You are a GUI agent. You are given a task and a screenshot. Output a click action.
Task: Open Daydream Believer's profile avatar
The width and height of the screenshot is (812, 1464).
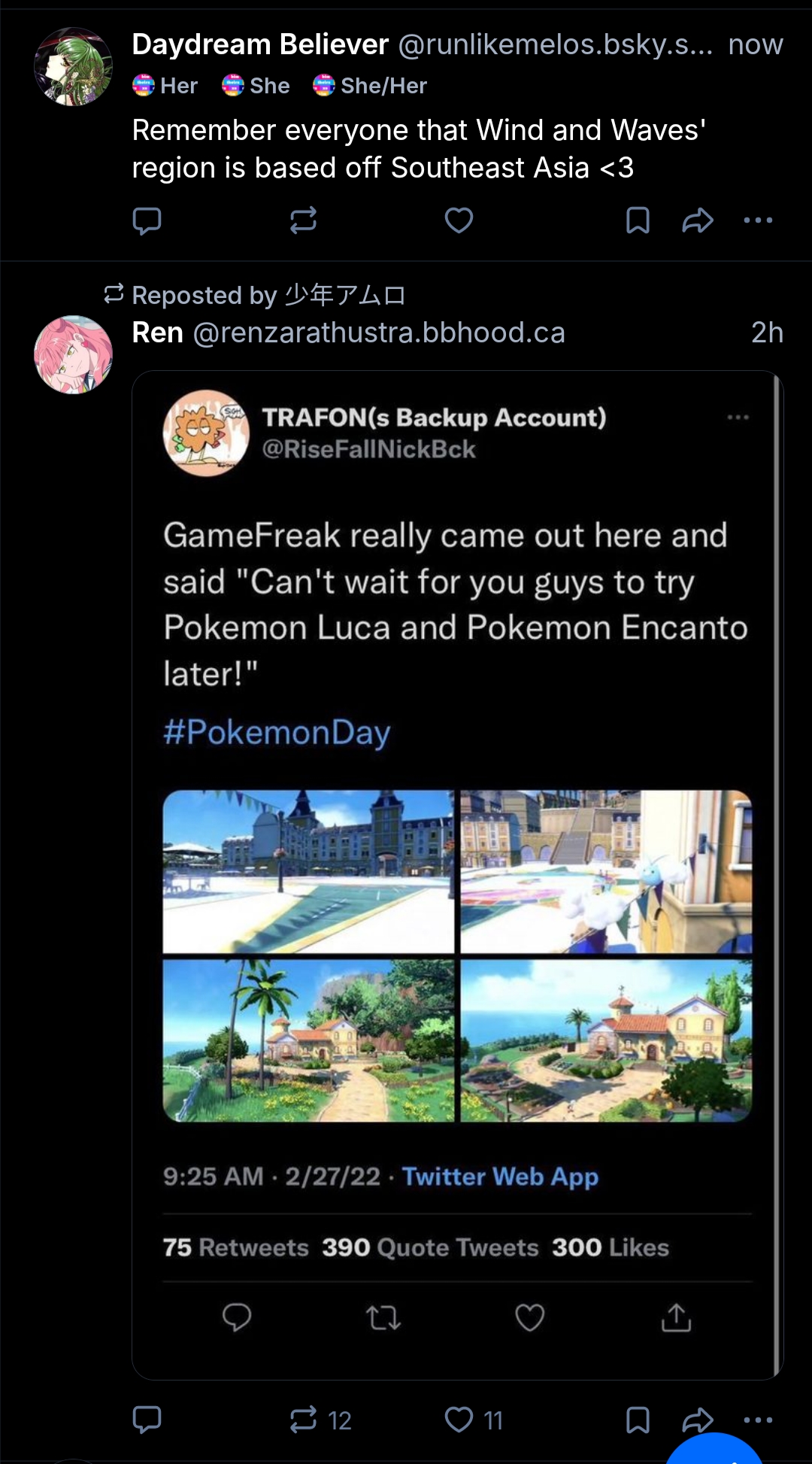[73, 67]
